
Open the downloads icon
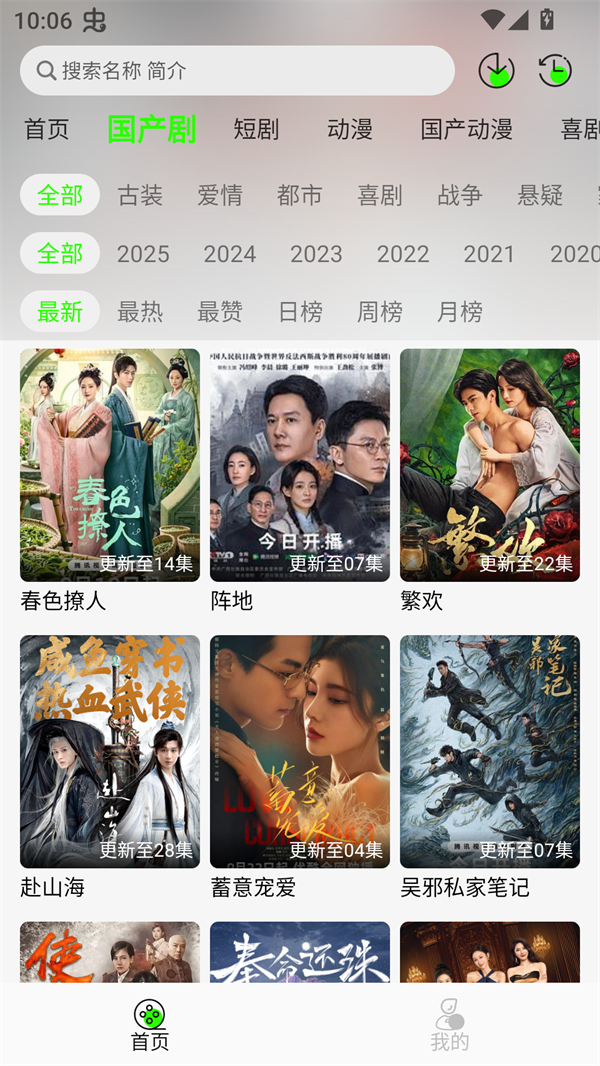[x=496, y=71]
